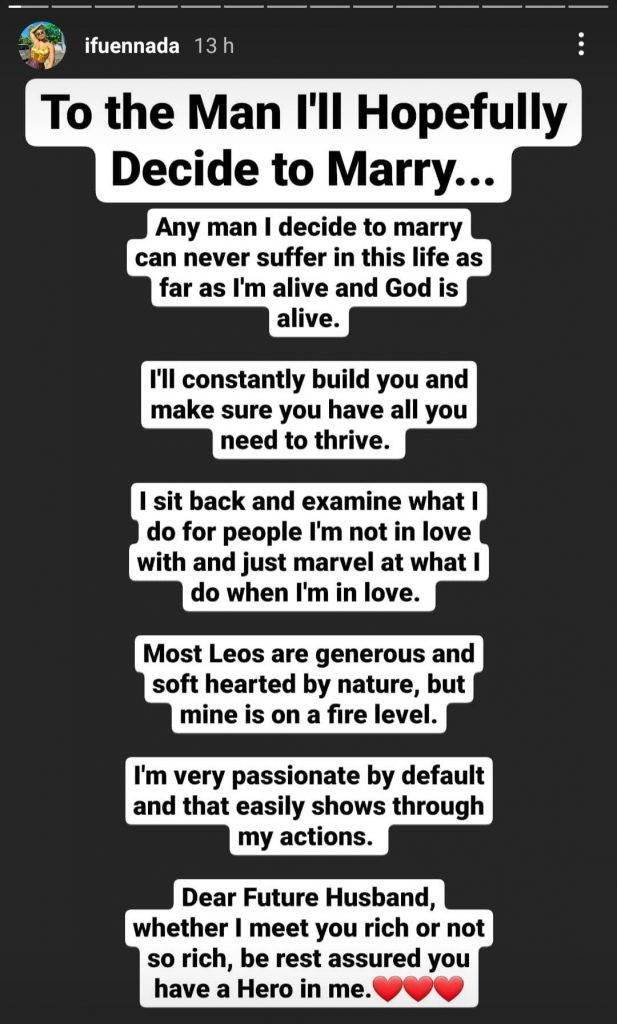This screenshot has height=1024, width=617.
Task: Open the story overflow menu
Action: [581, 44]
